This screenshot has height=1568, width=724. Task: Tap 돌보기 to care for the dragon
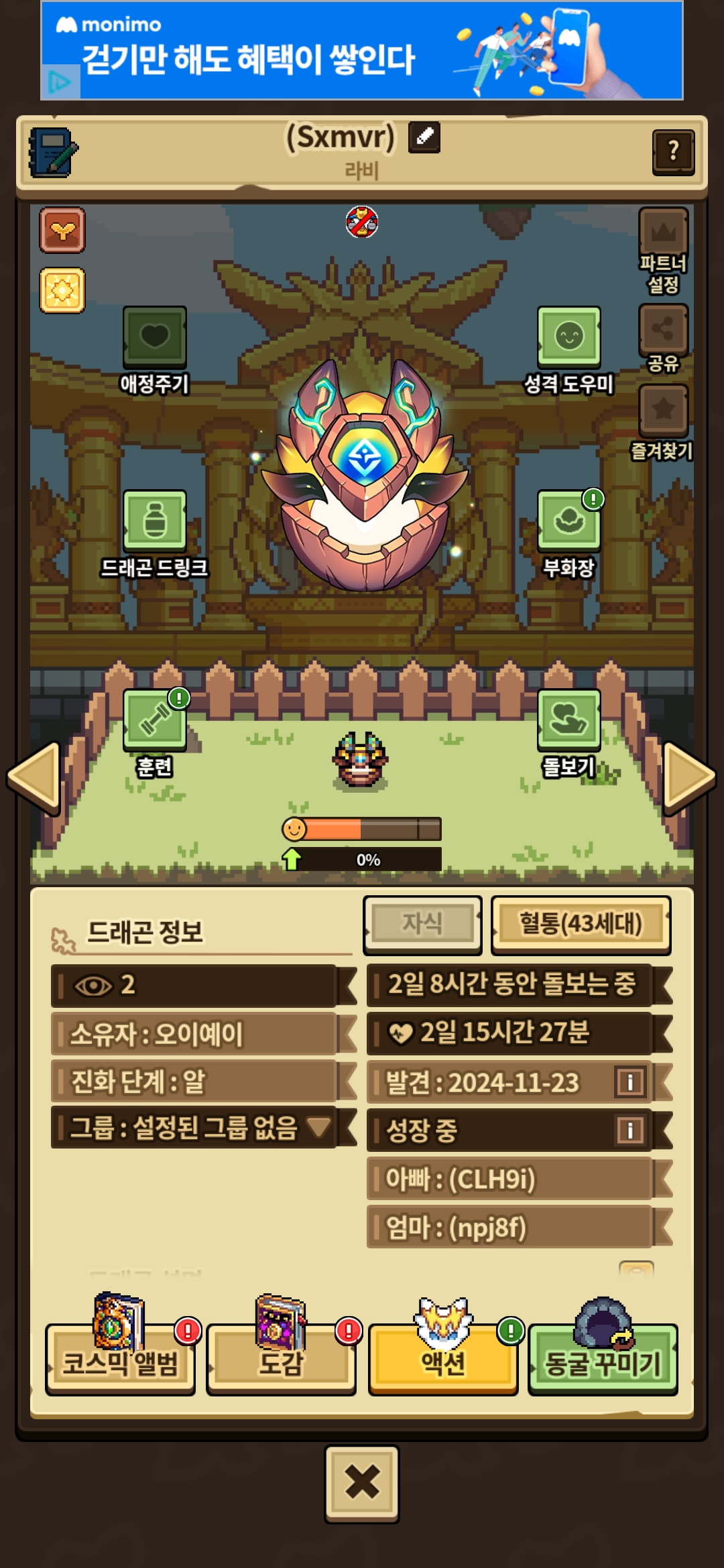coord(568,720)
